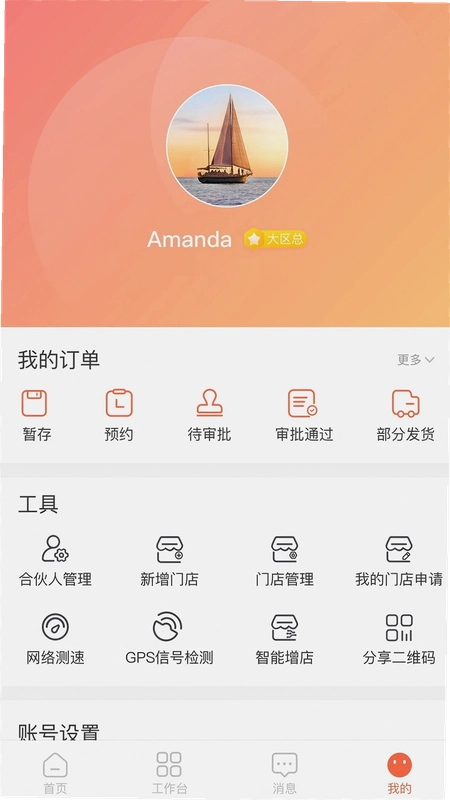Go to 门店管理
Image resolution: width=450 pixels, height=800 pixels.
284,561
